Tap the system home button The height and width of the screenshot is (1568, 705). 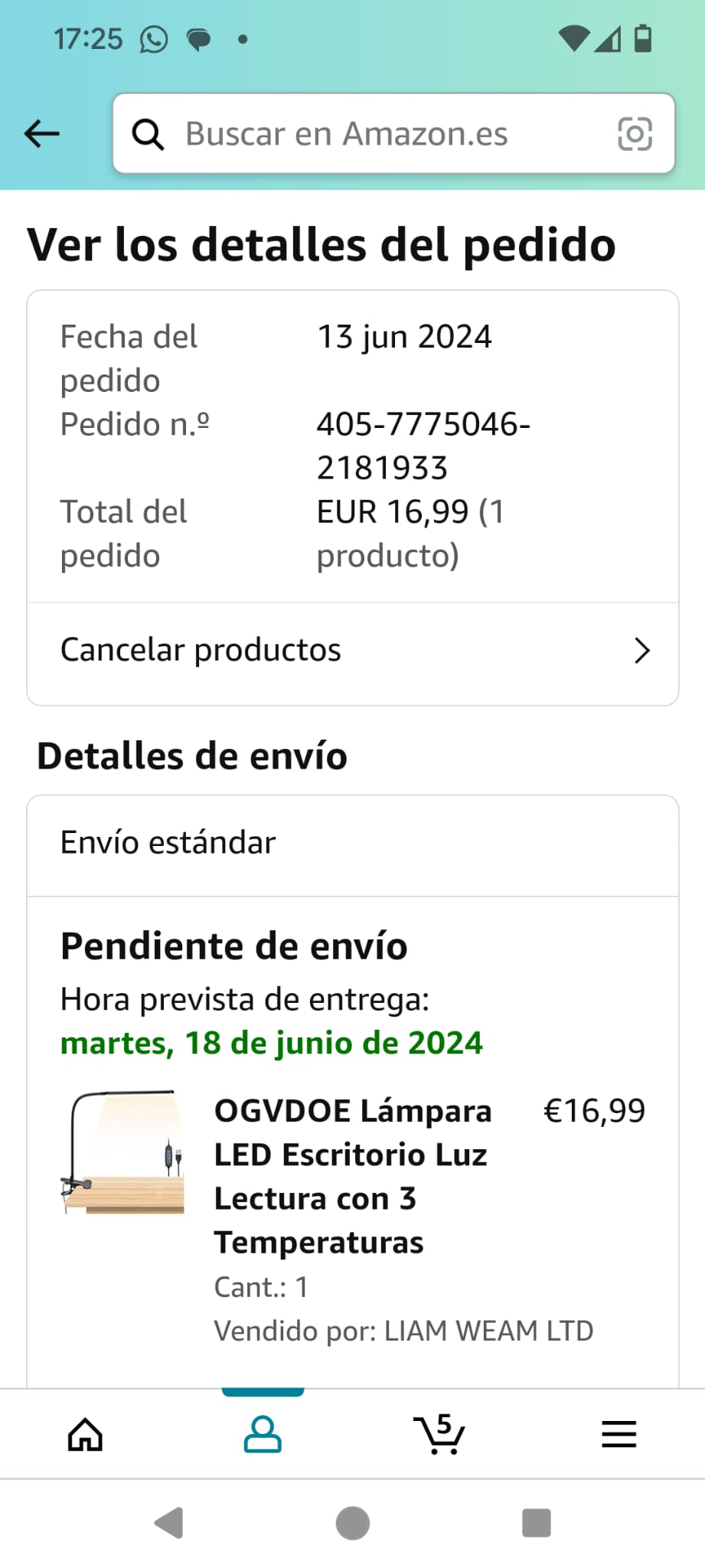(x=353, y=1523)
